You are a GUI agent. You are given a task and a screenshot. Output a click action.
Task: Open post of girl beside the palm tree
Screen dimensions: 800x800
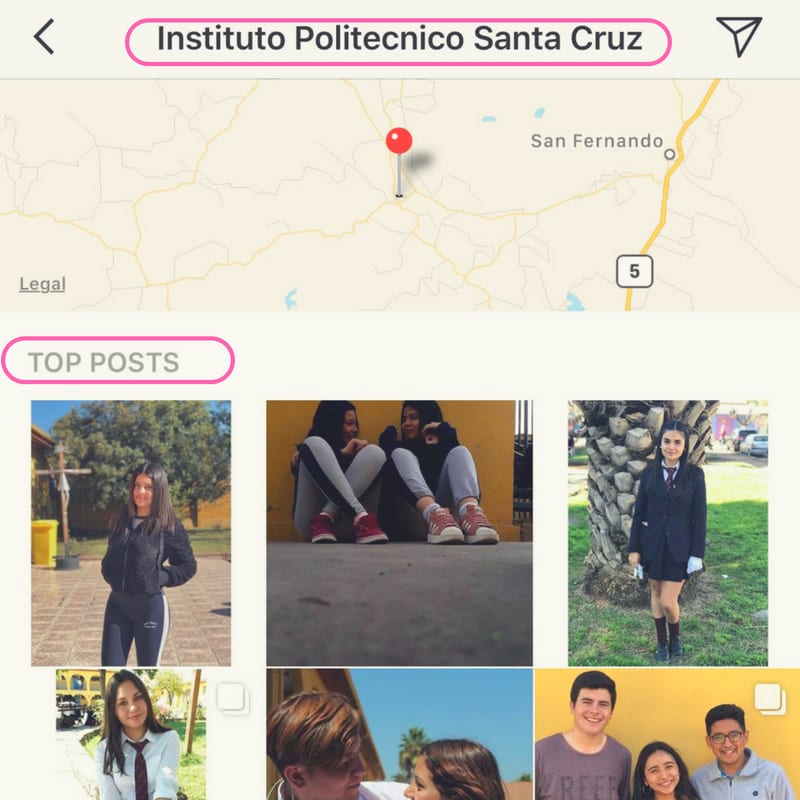[x=668, y=533]
